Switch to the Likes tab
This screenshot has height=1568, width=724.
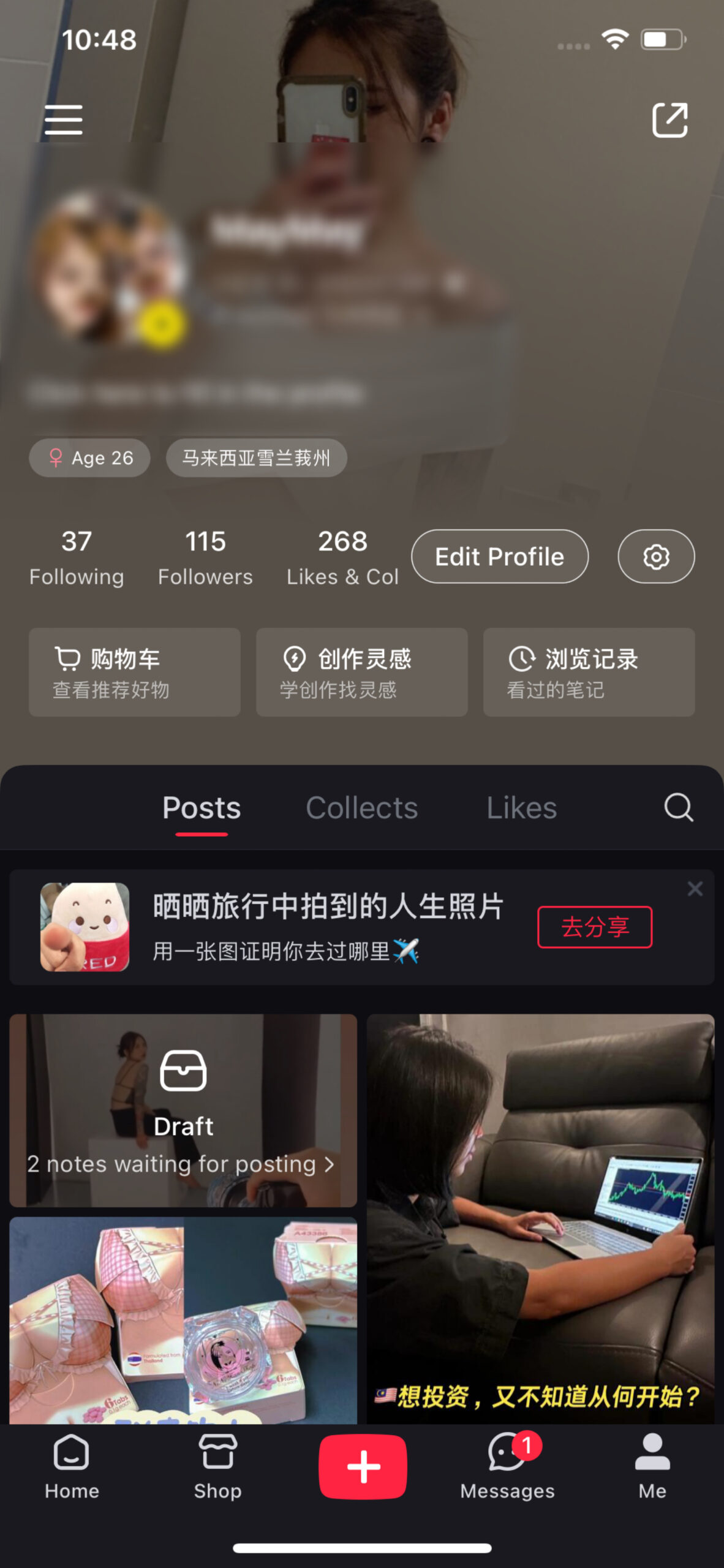pos(521,808)
